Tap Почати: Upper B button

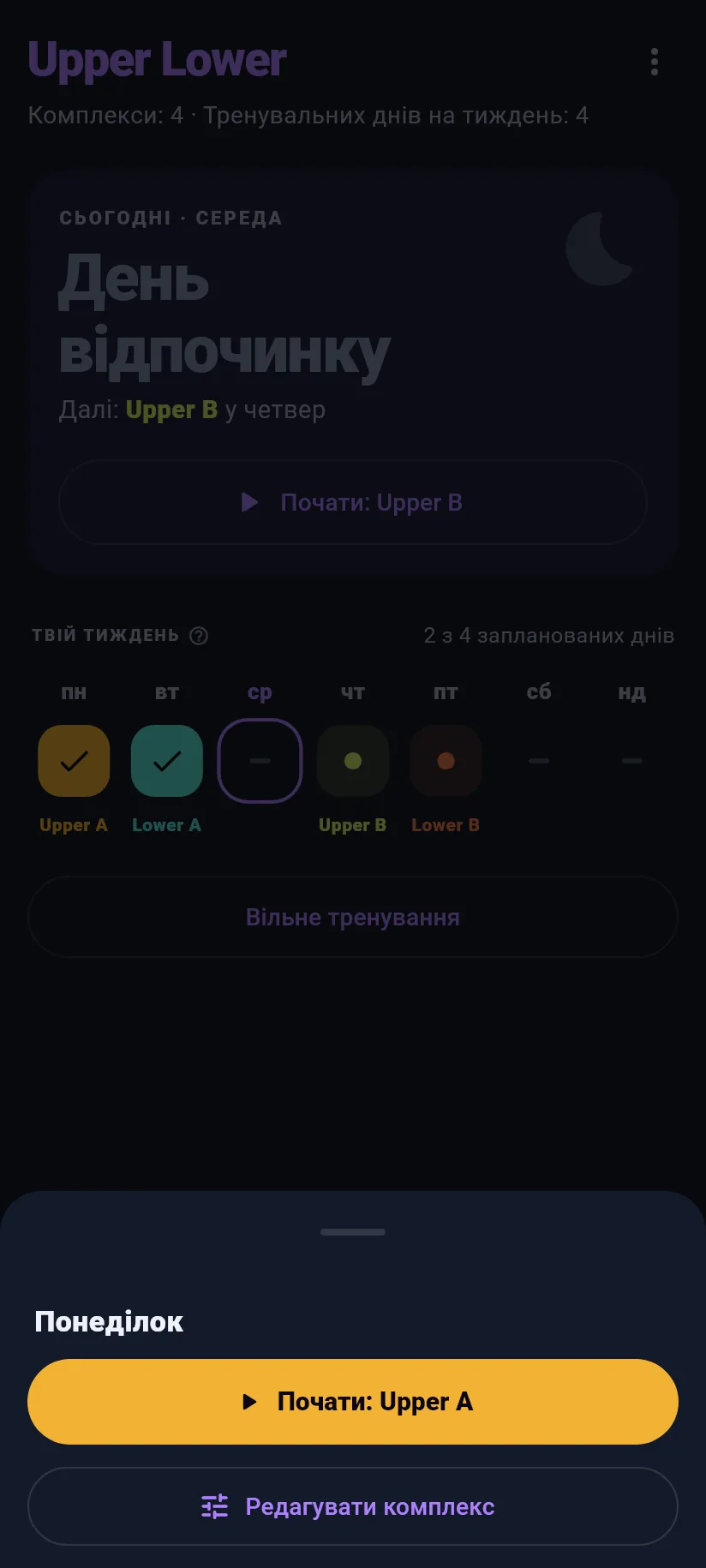tap(353, 502)
